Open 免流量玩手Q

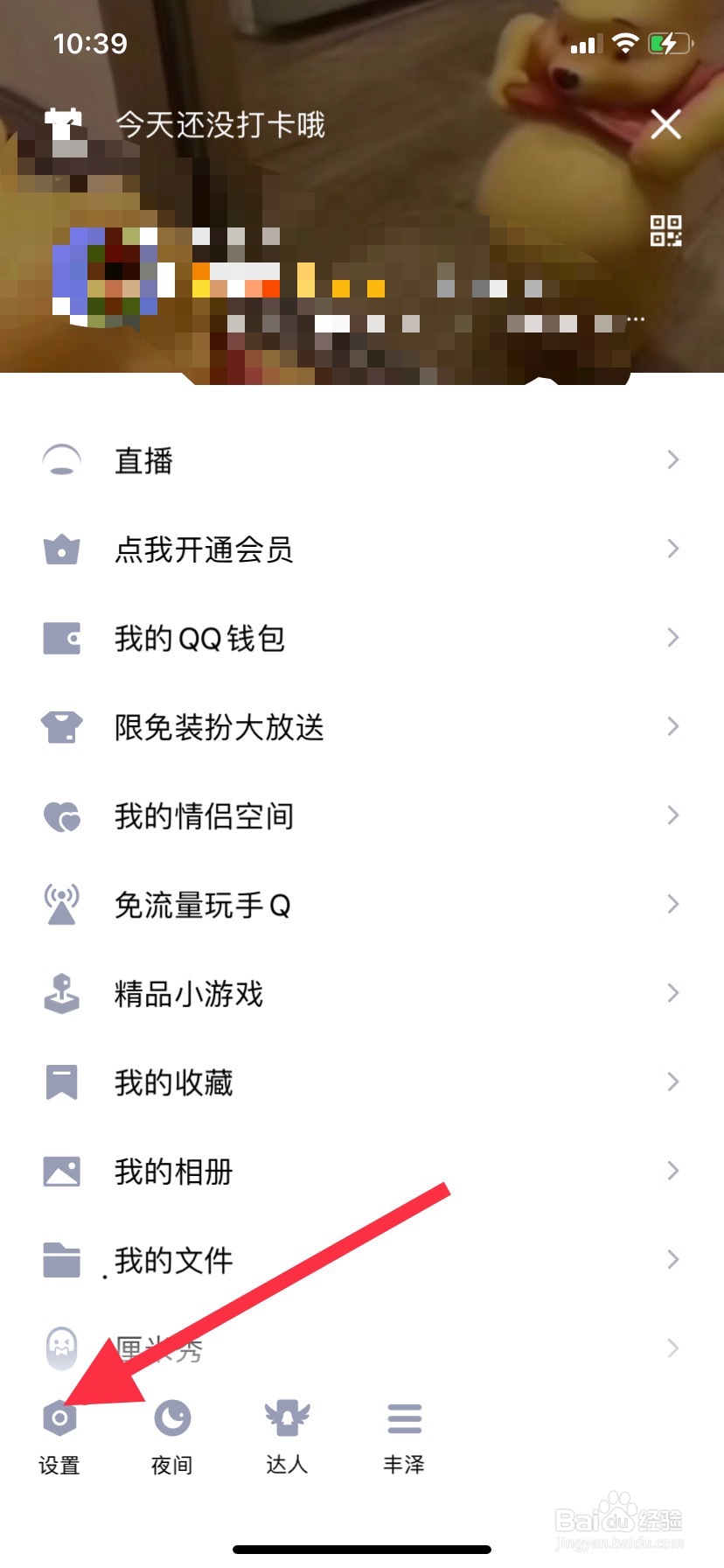tap(360, 905)
